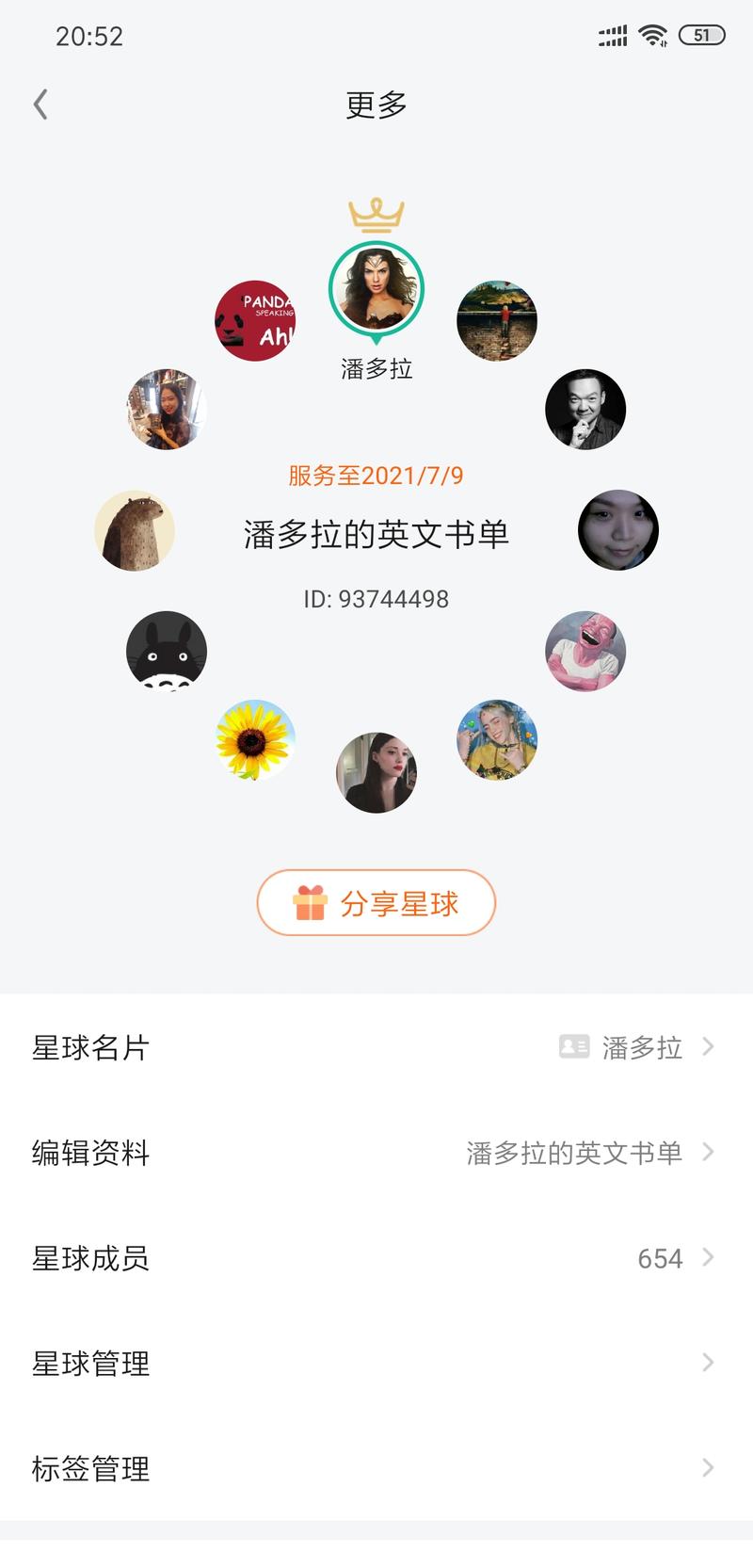The image size is (753, 1568).
Task: Select the Totoro member avatar
Action: coord(166,651)
